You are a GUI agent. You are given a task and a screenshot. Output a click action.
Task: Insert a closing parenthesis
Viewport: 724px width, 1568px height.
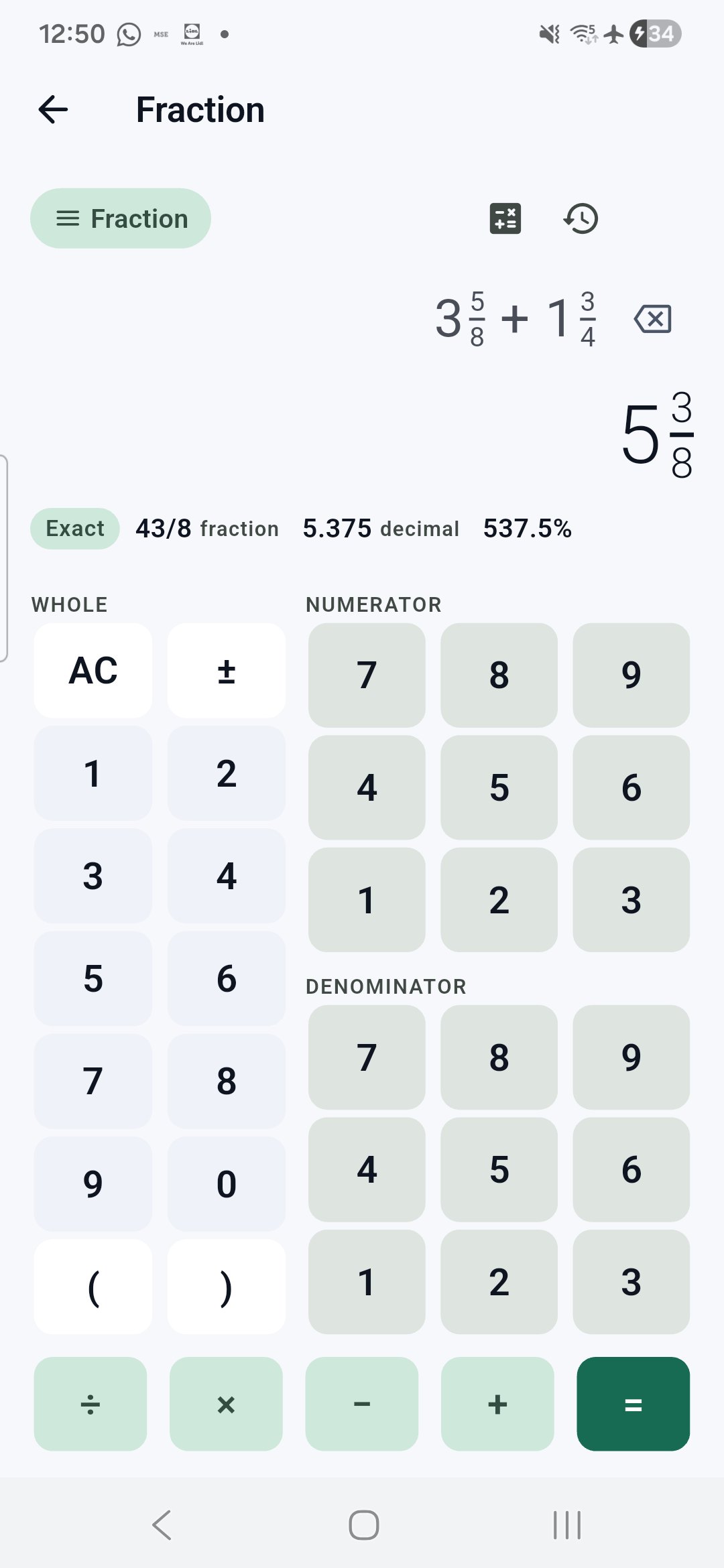(x=227, y=1287)
